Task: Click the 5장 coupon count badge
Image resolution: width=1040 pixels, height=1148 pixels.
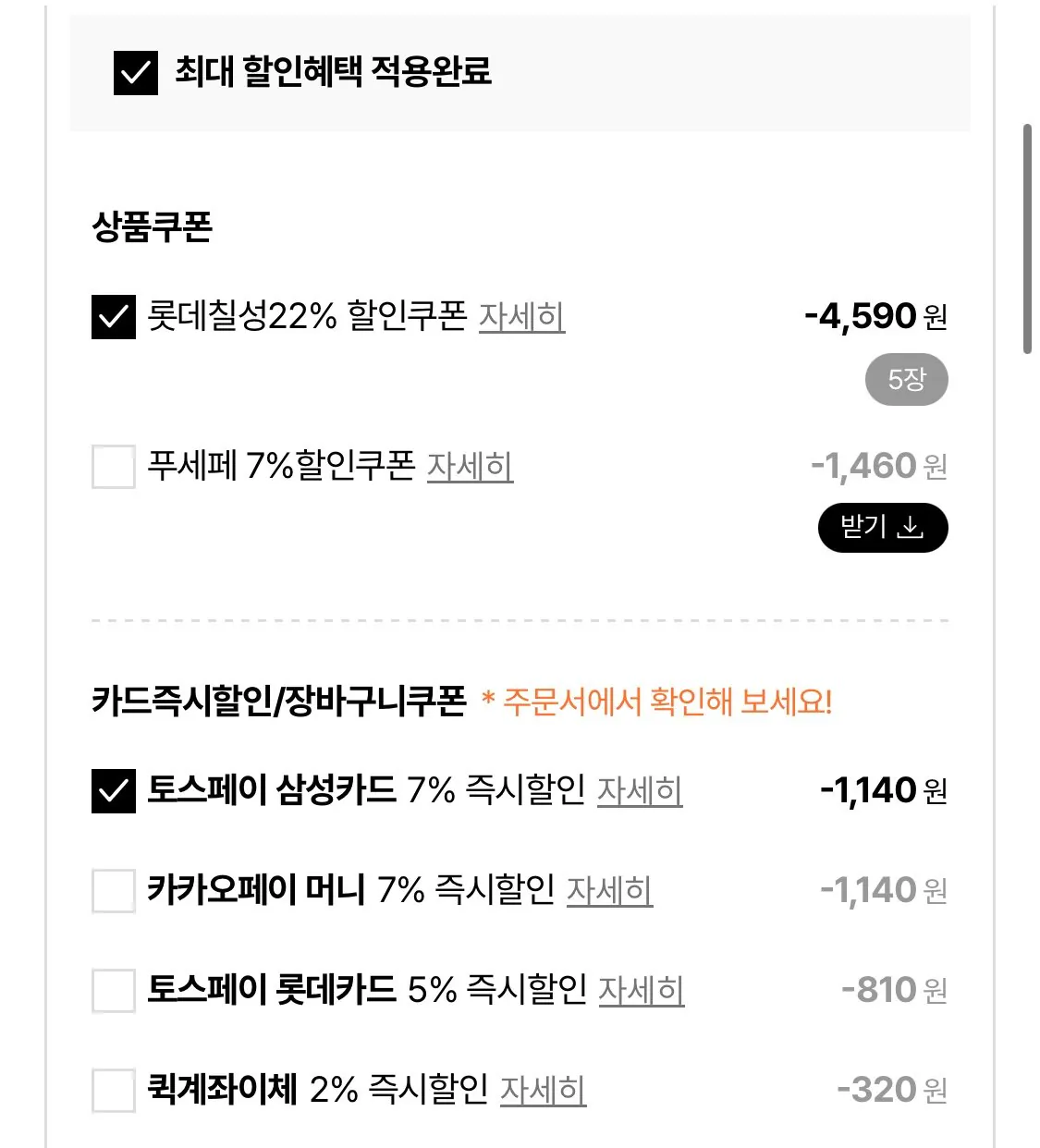Action: 905,378
